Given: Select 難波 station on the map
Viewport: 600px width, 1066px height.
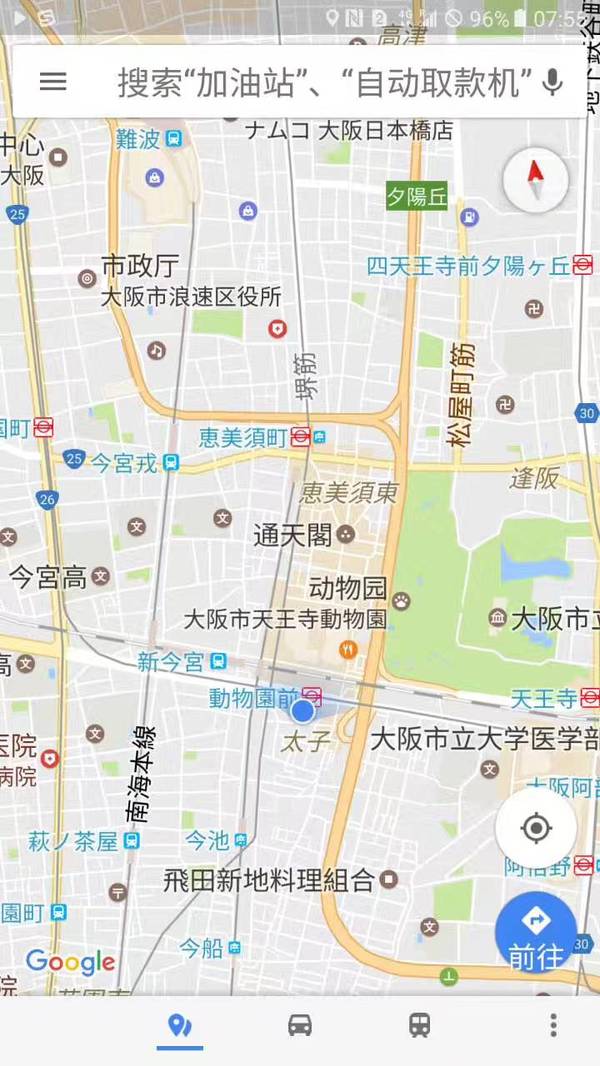Looking at the screenshot, I should click(x=174, y=139).
